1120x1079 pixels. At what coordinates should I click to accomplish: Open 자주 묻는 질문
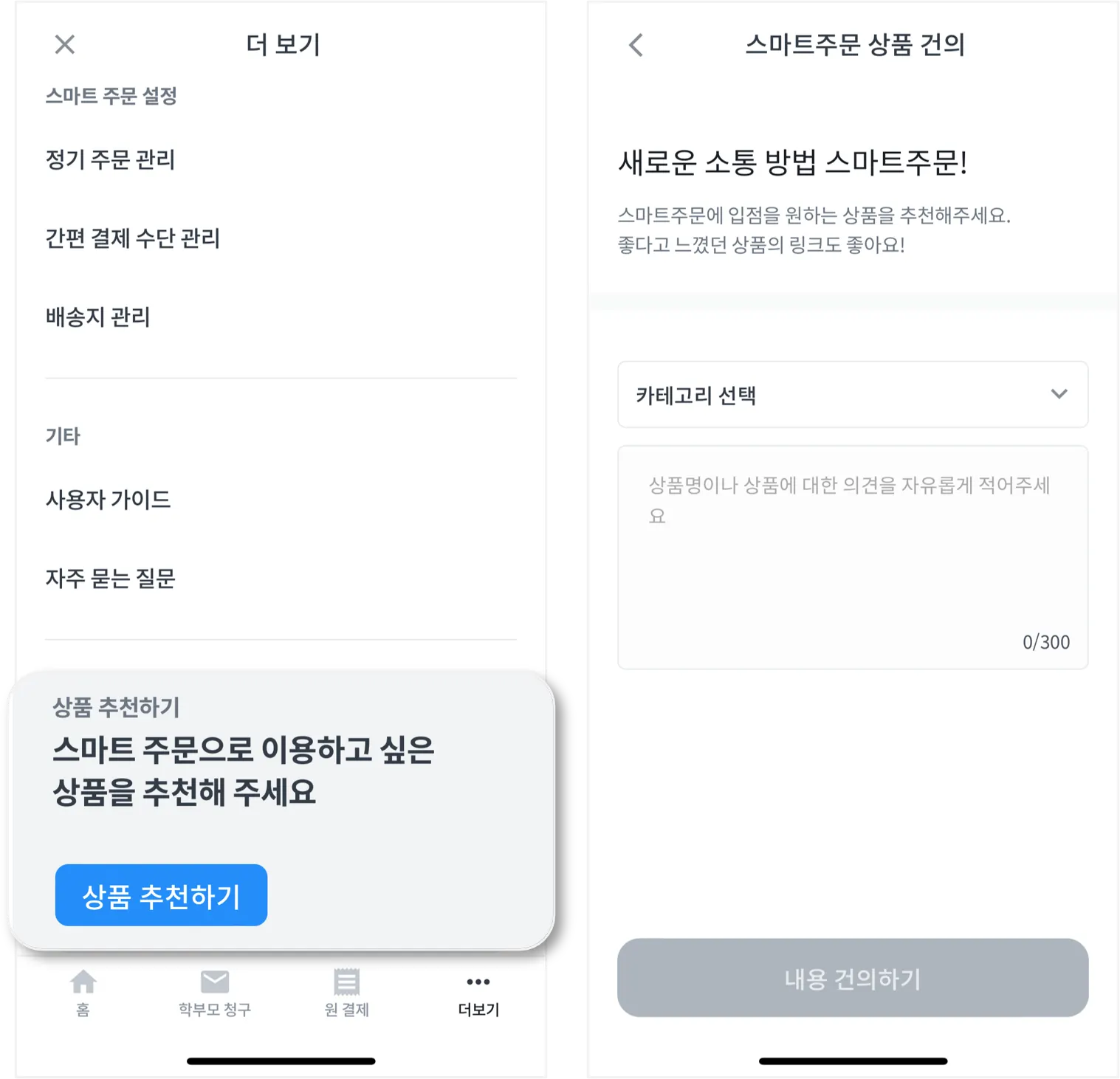111,579
